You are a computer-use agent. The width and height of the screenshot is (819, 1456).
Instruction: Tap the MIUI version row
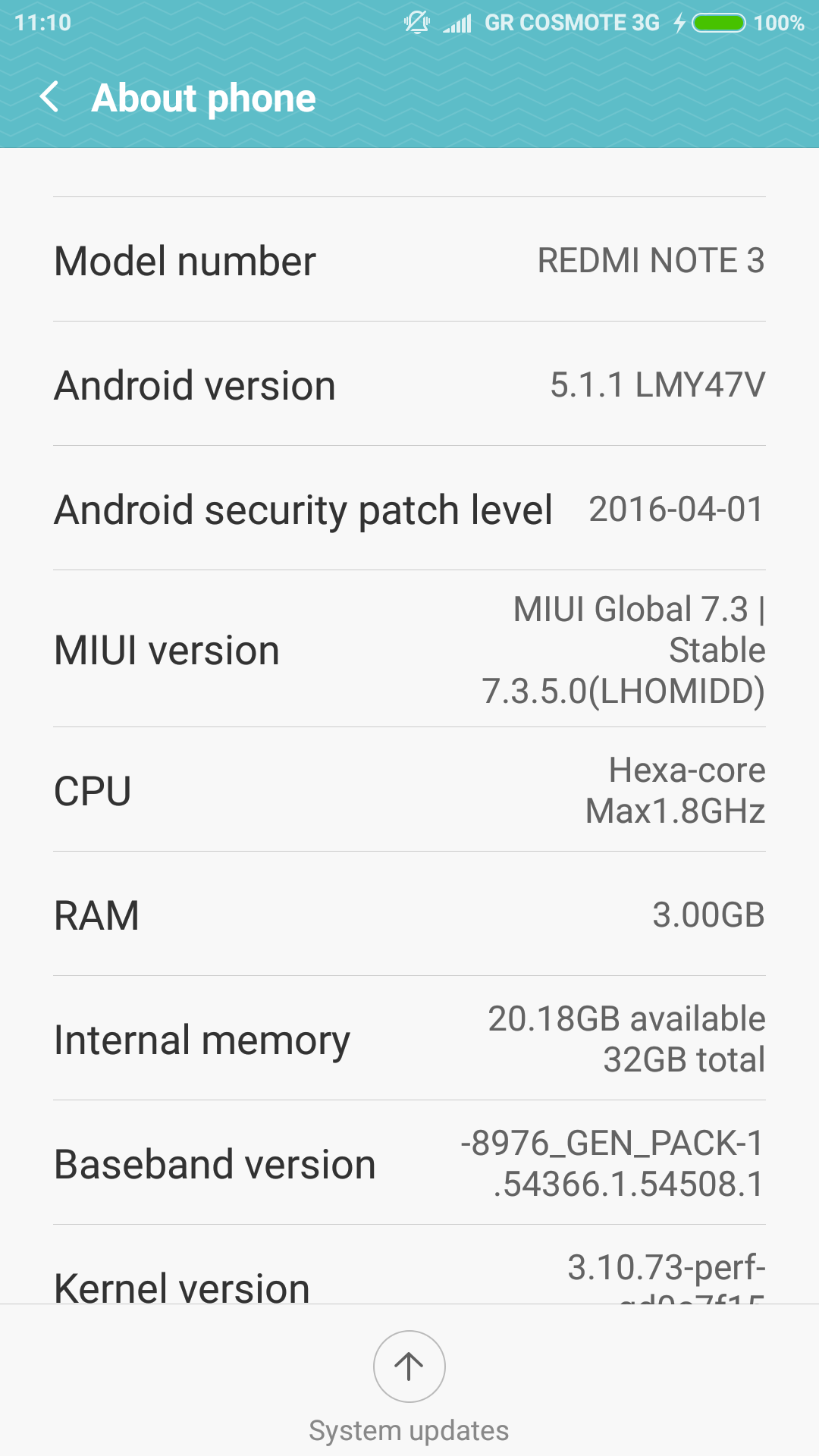point(409,649)
